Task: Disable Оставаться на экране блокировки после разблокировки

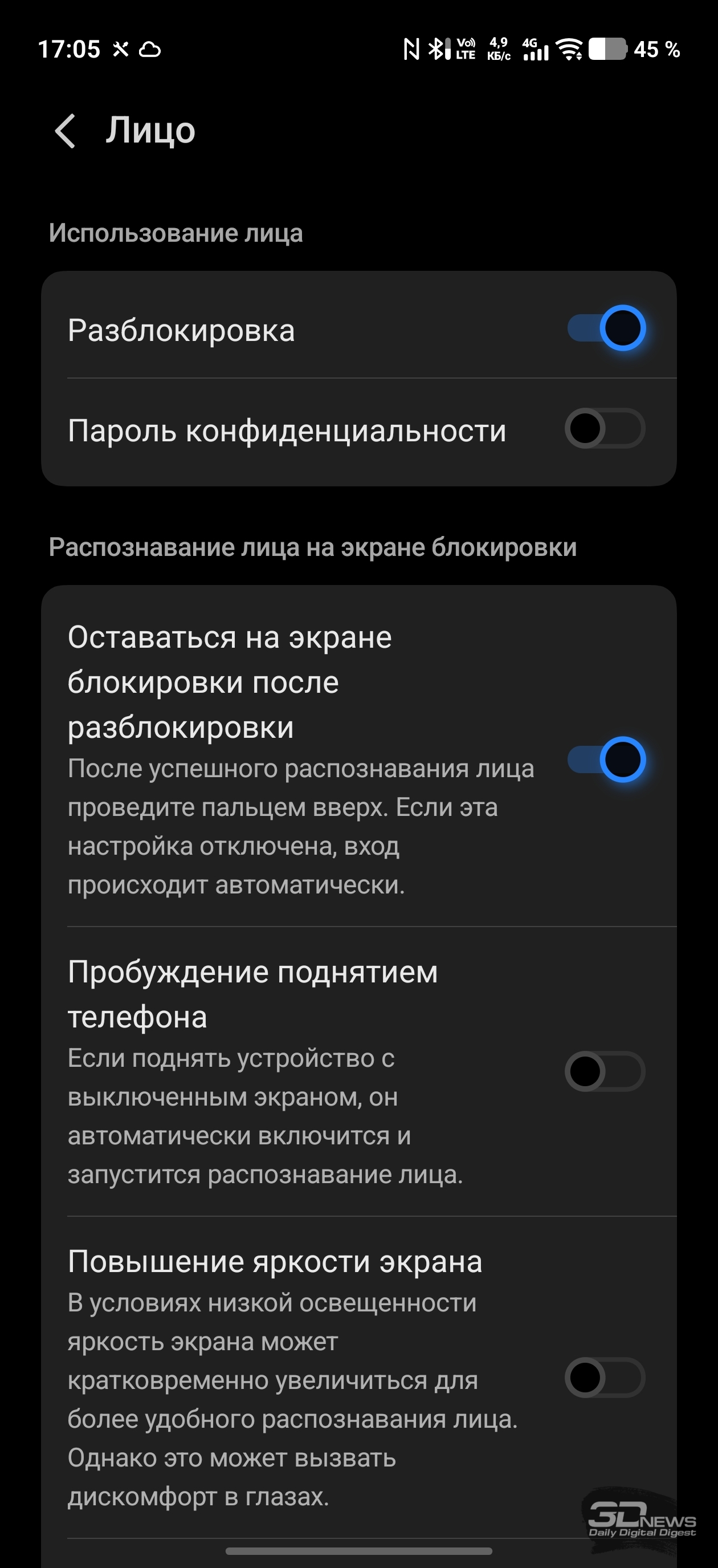Action: point(605,759)
